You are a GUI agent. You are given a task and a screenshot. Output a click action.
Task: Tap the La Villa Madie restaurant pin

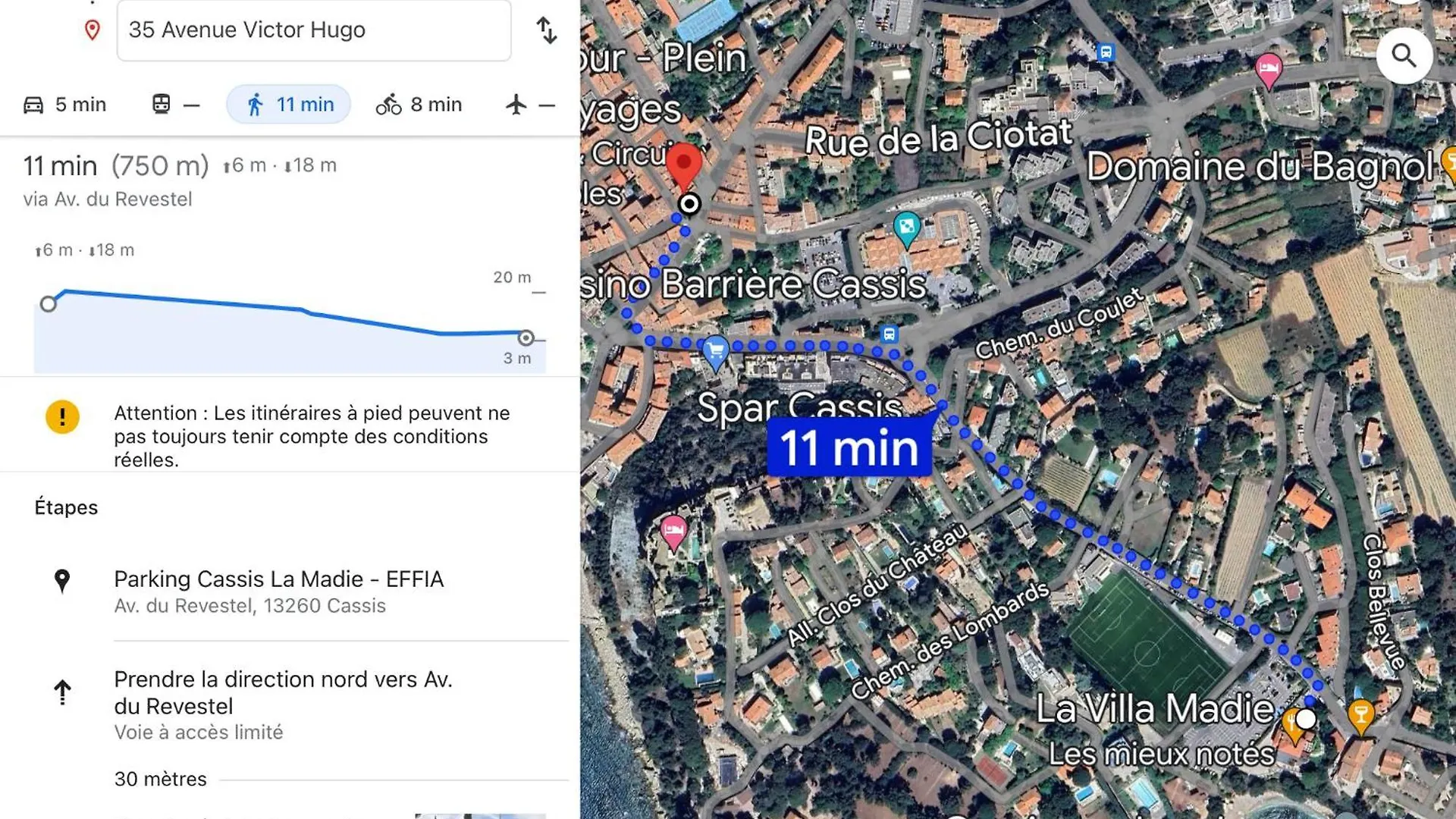click(1291, 722)
